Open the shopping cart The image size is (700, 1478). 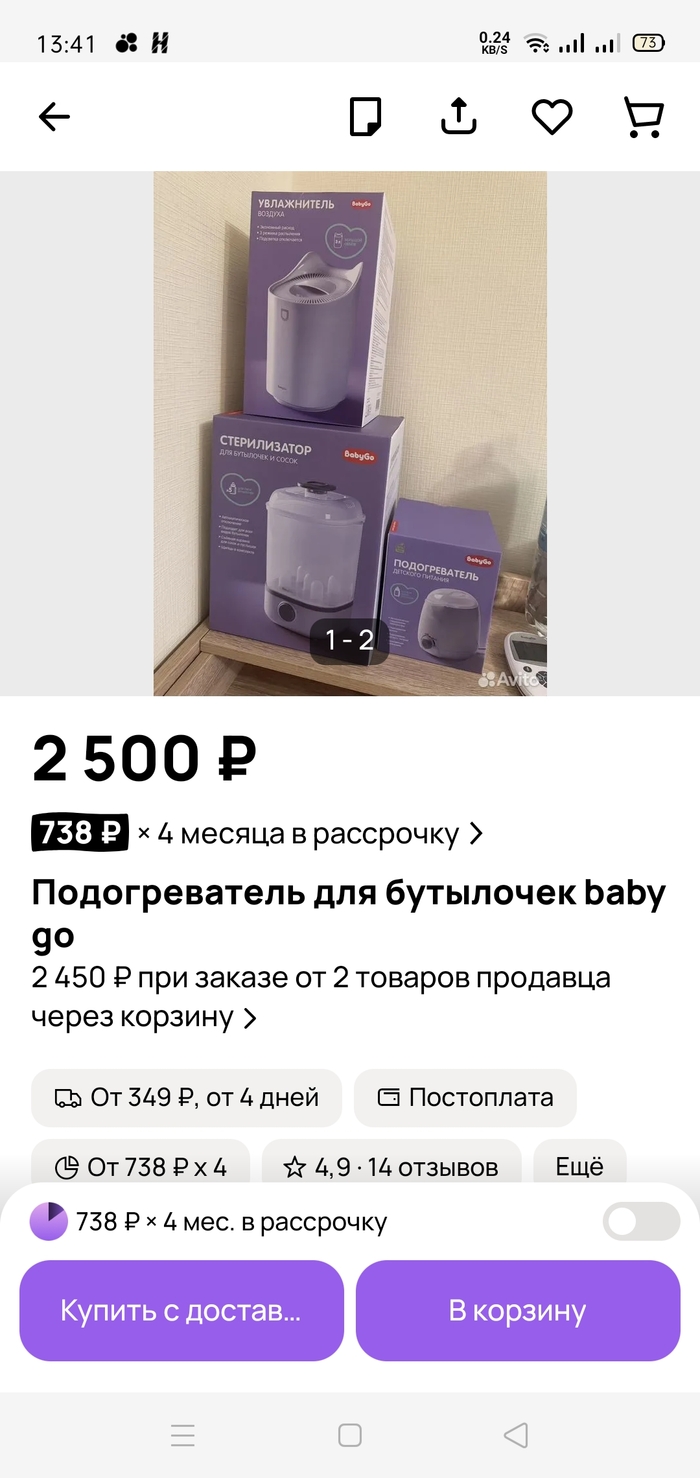click(x=644, y=117)
